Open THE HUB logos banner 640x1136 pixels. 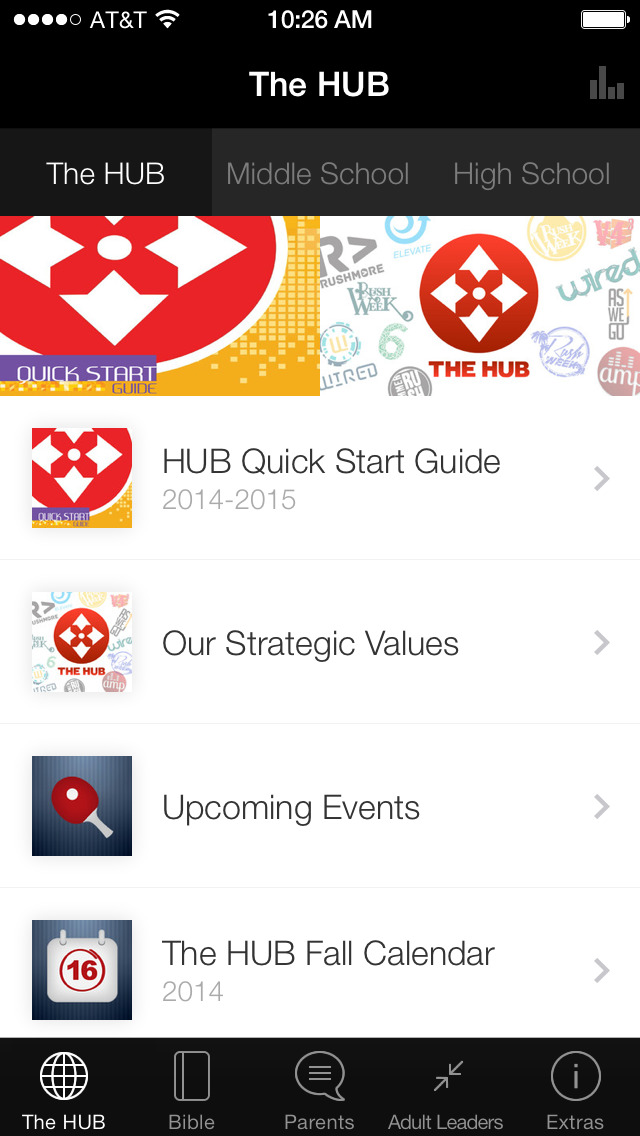pos(480,306)
